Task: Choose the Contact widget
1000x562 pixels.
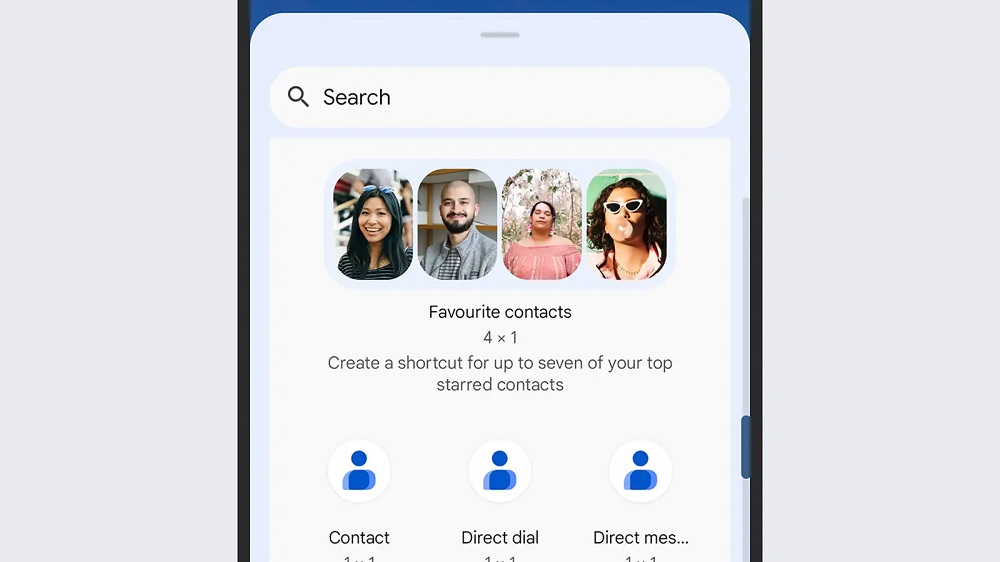Action: tap(359, 472)
